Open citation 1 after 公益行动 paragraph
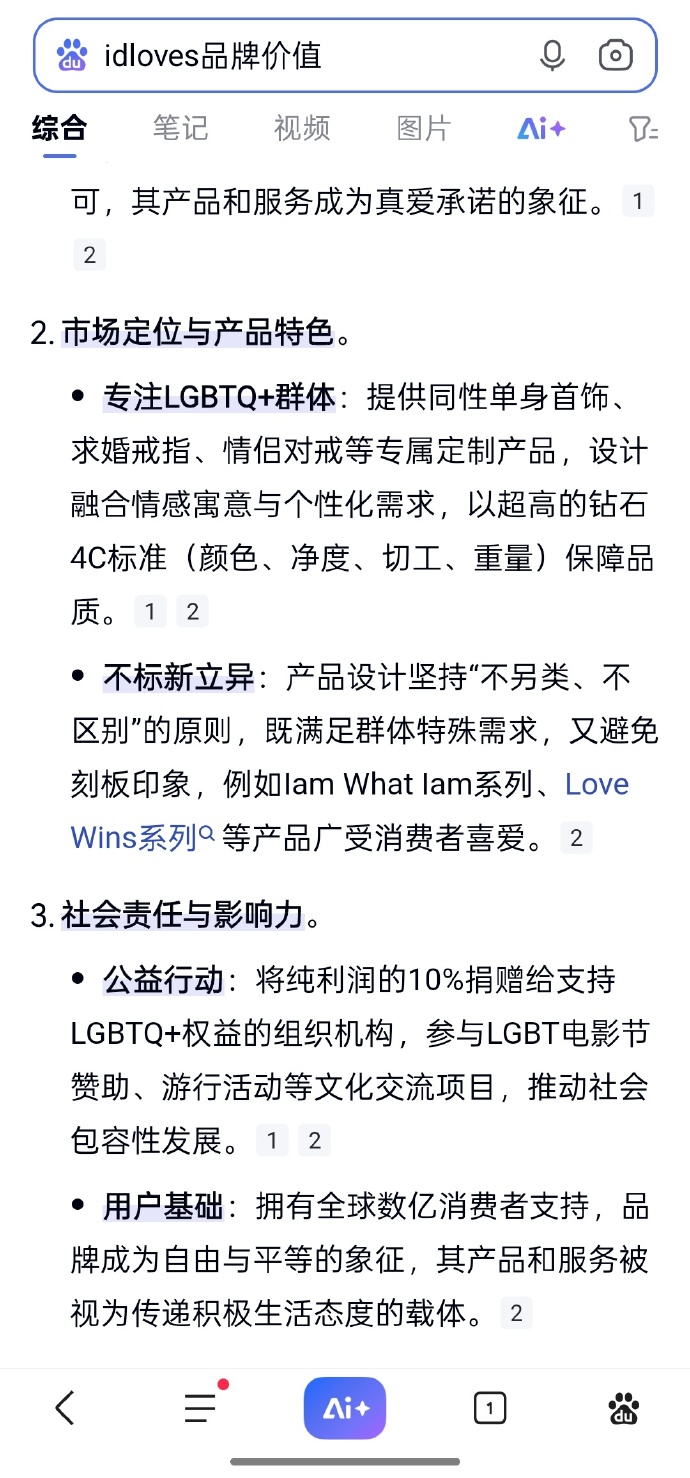The height and width of the screenshot is (1478, 690). [x=271, y=1140]
